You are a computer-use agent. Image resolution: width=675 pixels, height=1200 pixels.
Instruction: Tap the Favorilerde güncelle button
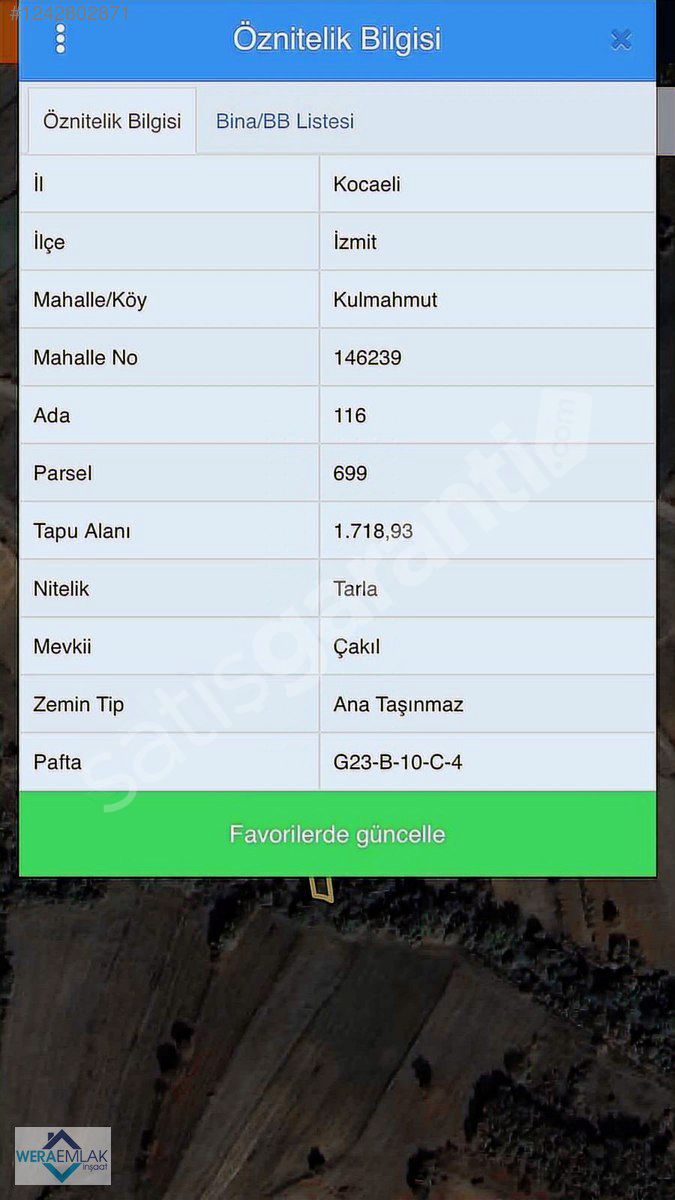[x=338, y=834]
